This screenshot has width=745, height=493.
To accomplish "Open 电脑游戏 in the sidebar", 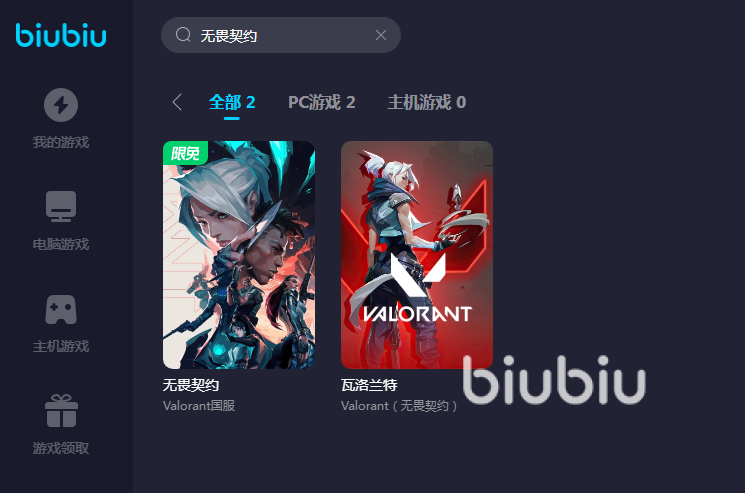I will pyautogui.click(x=61, y=220).
